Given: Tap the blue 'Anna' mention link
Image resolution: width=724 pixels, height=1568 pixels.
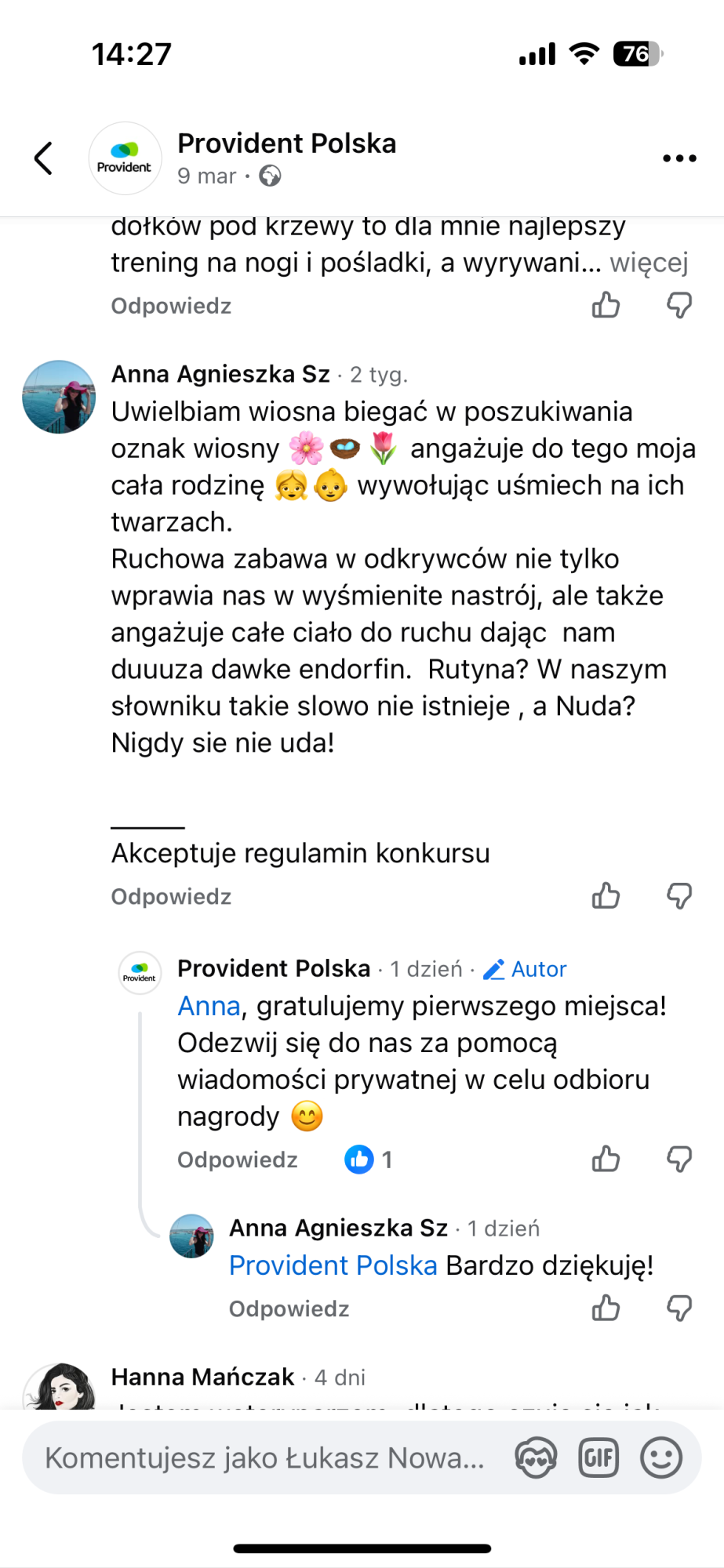Looking at the screenshot, I should pyautogui.click(x=209, y=1006).
